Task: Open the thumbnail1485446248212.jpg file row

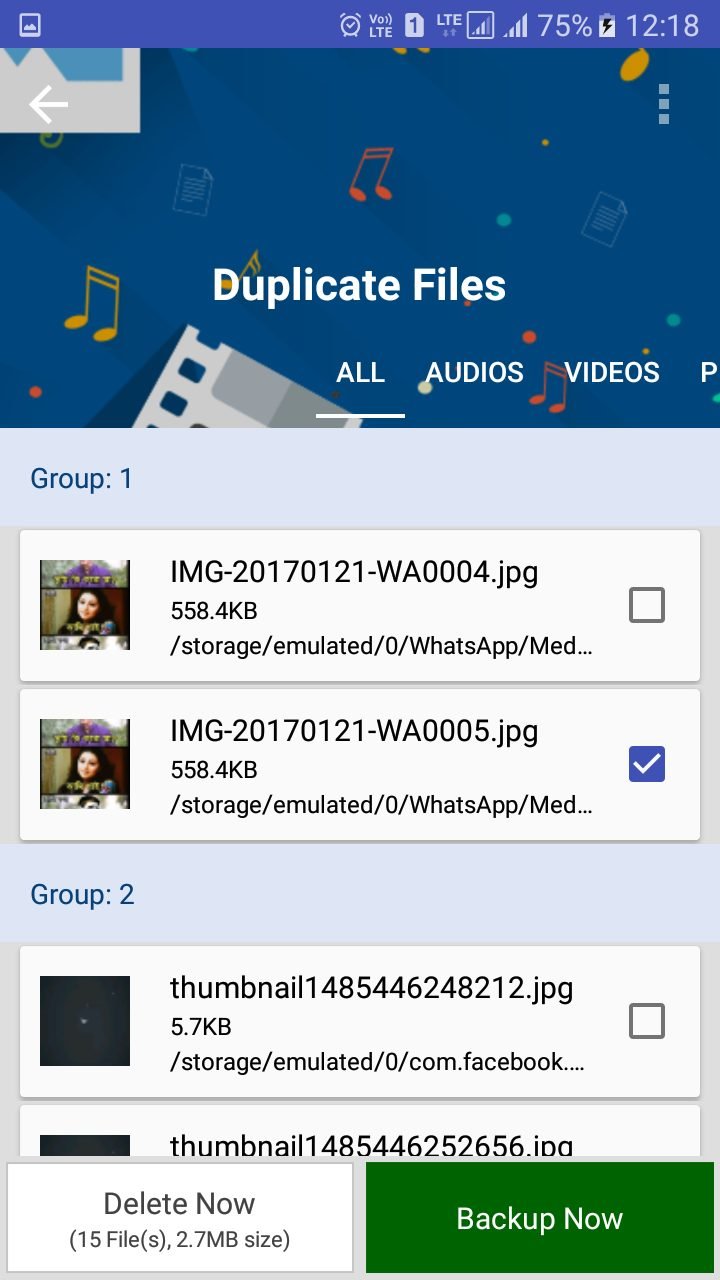Action: [x=360, y=1021]
